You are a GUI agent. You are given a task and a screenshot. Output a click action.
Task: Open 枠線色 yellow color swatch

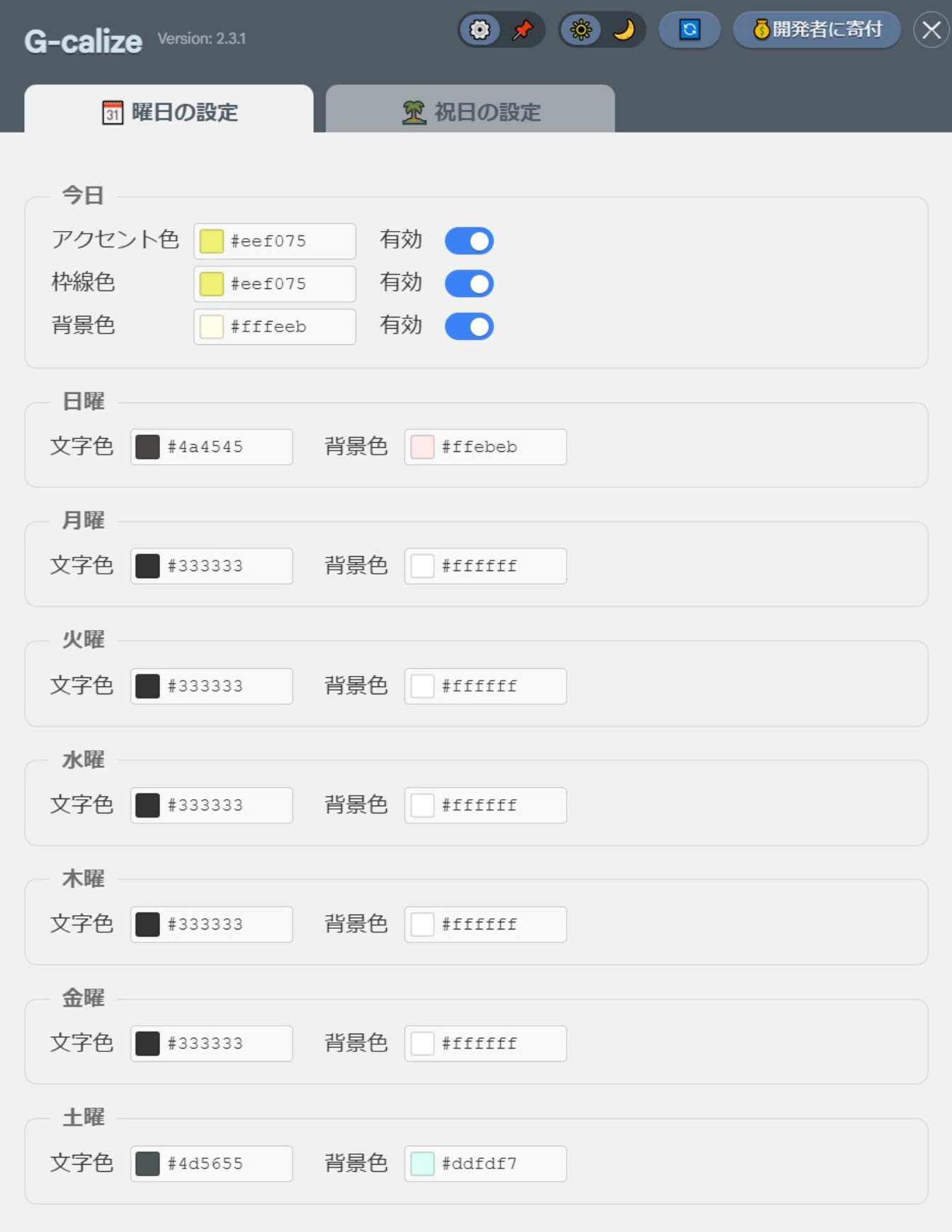point(211,283)
